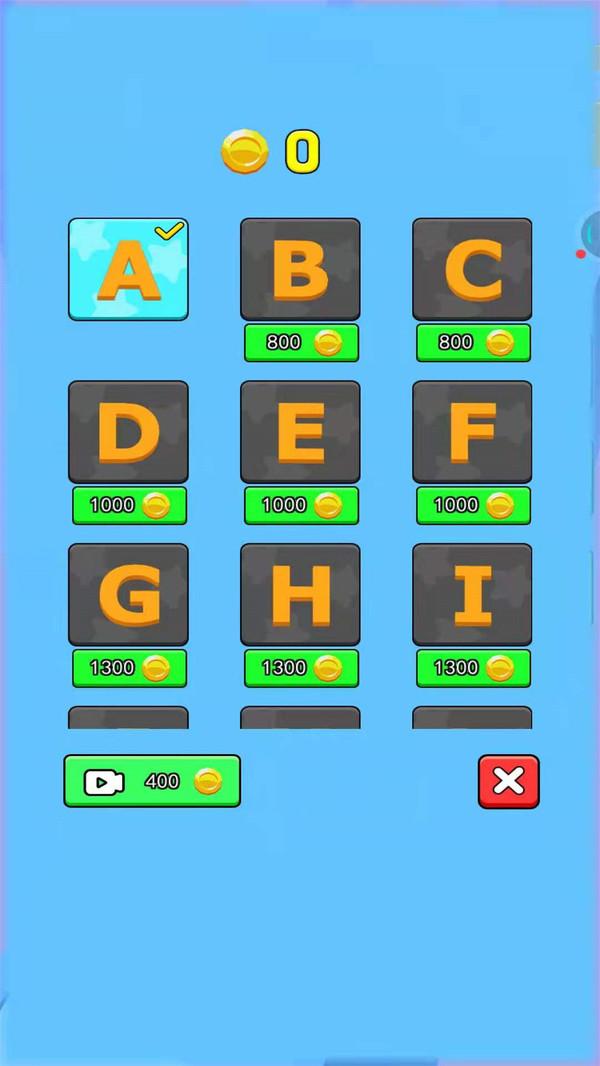Close the letter shop with red X
This screenshot has width=600, height=1066.
(508, 781)
